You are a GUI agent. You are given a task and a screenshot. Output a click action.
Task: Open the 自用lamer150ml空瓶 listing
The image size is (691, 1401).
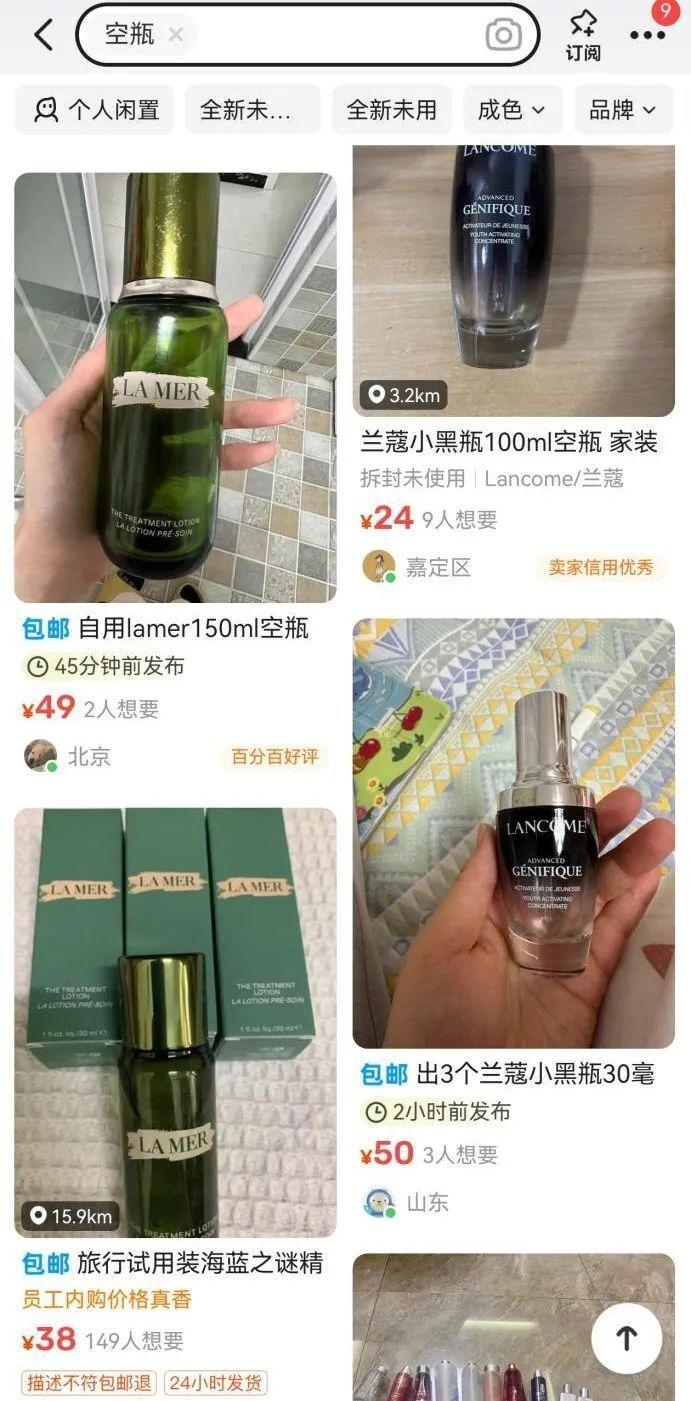point(175,388)
